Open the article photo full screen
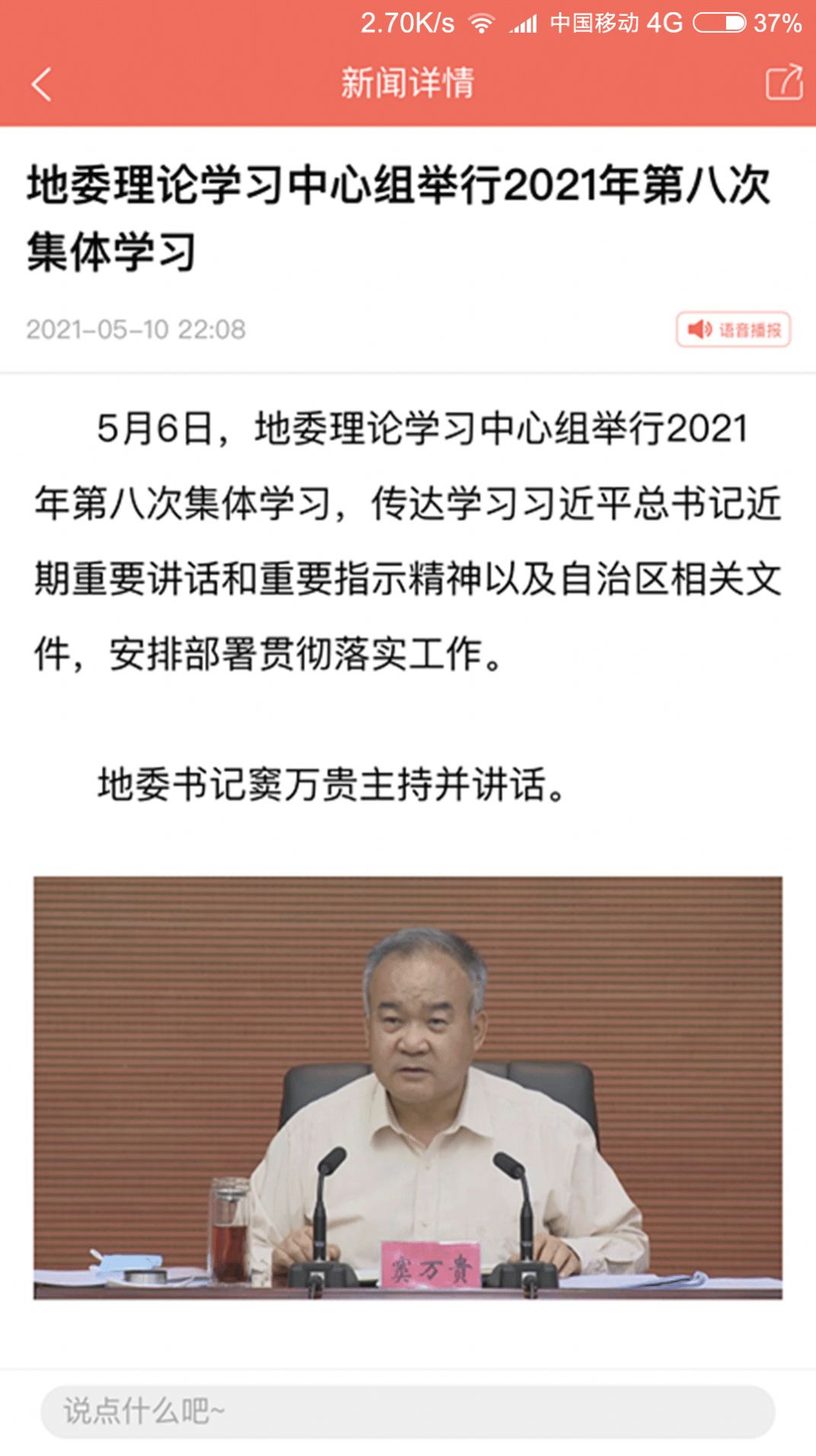Image resolution: width=816 pixels, height=1456 pixels. [x=407, y=1087]
